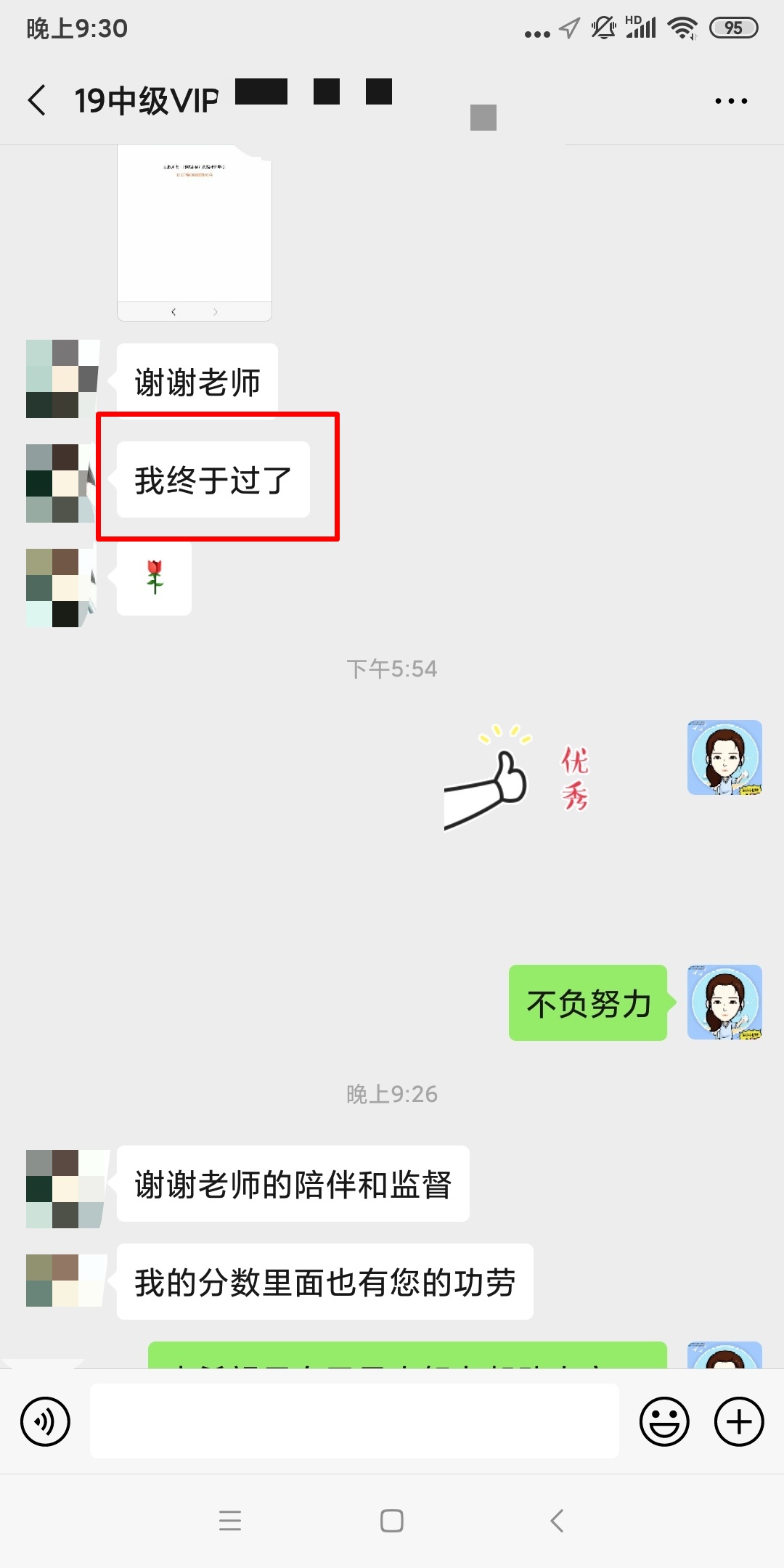Tap own avatar next to thumbs-up sticker

pos(724,759)
